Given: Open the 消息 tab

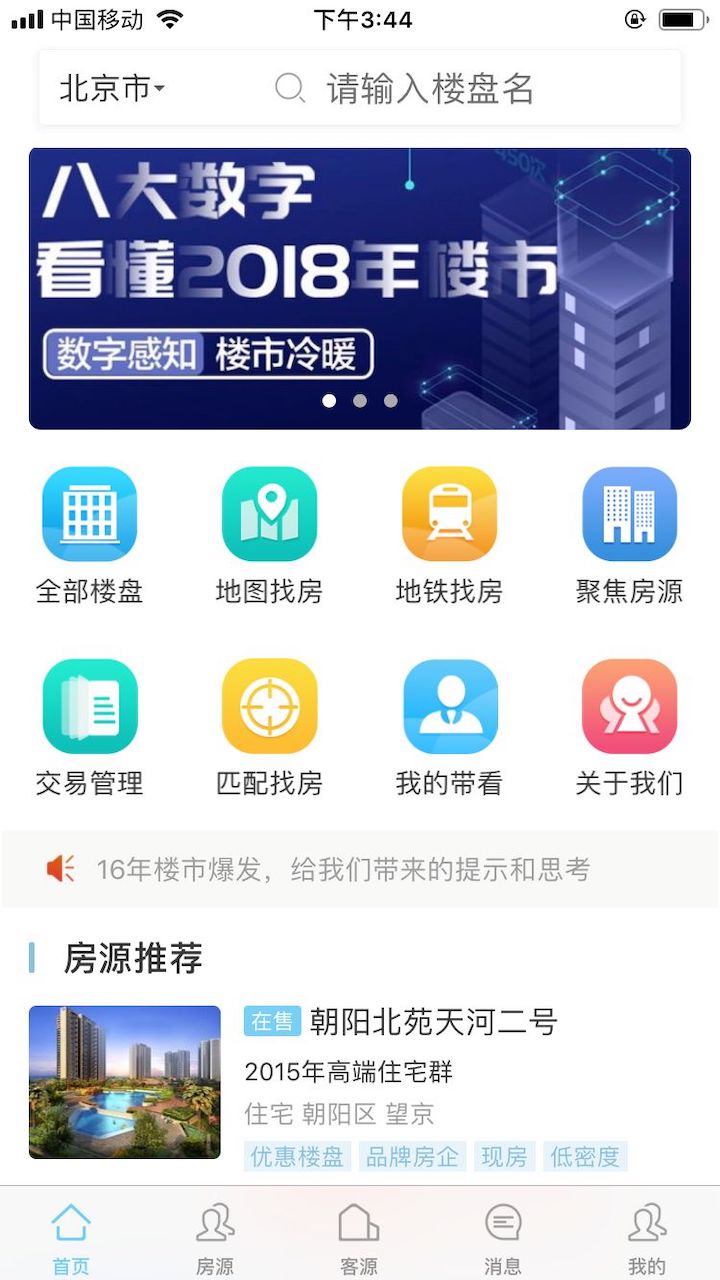Looking at the screenshot, I should tap(503, 1236).
